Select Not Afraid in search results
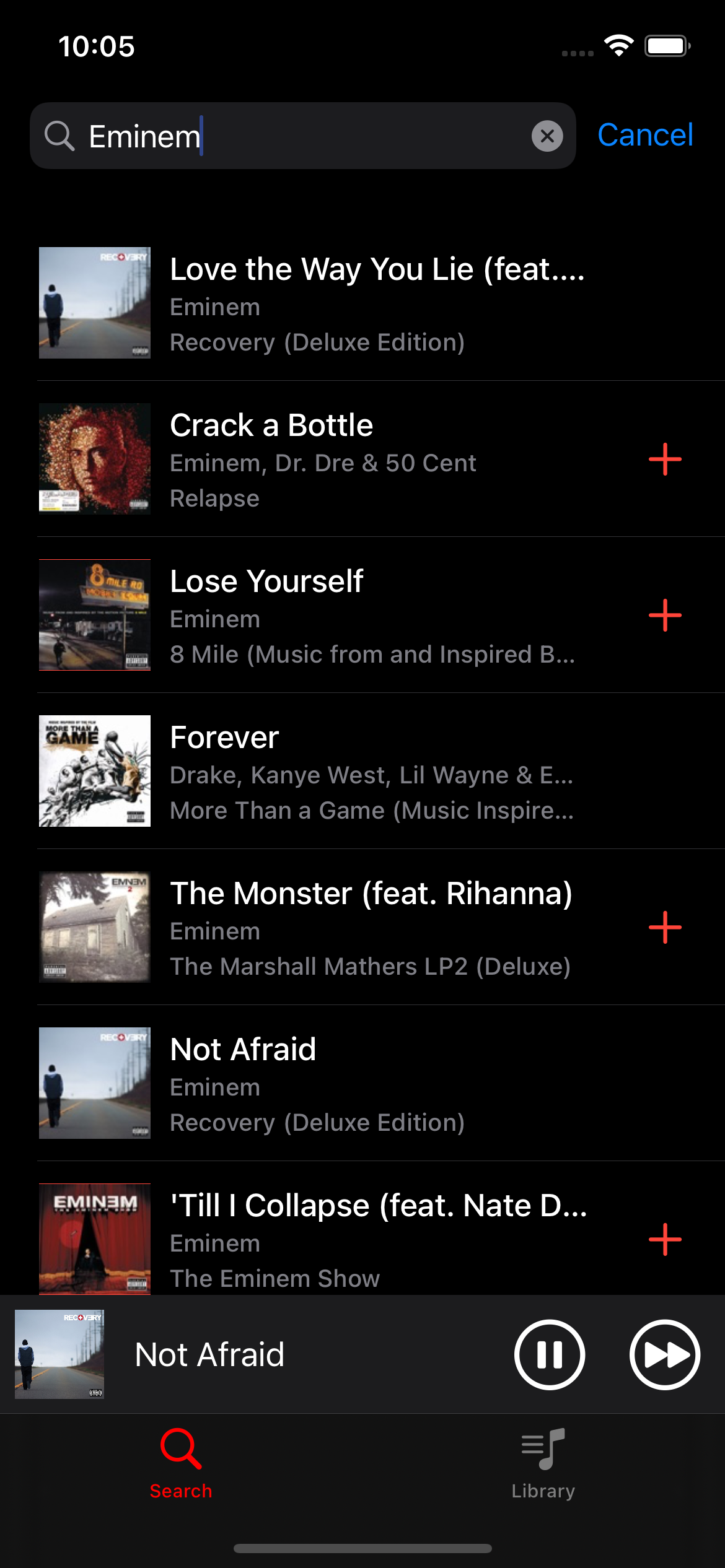The width and height of the screenshot is (725, 1568). [372, 1083]
